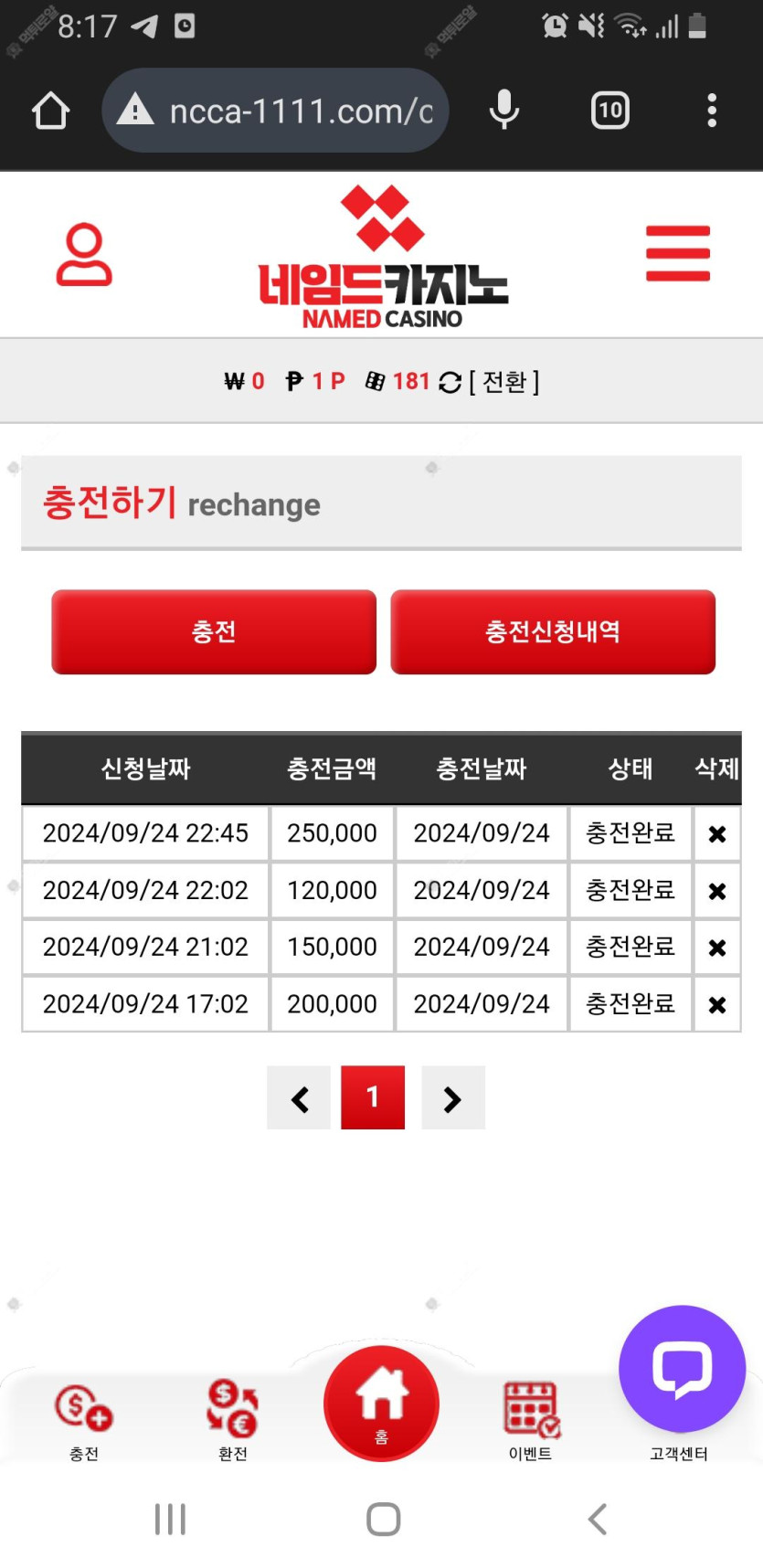Image resolution: width=763 pixels, height=1568 pixels.
Task: Open the browser tab switcher
Action: pos(610,111)
